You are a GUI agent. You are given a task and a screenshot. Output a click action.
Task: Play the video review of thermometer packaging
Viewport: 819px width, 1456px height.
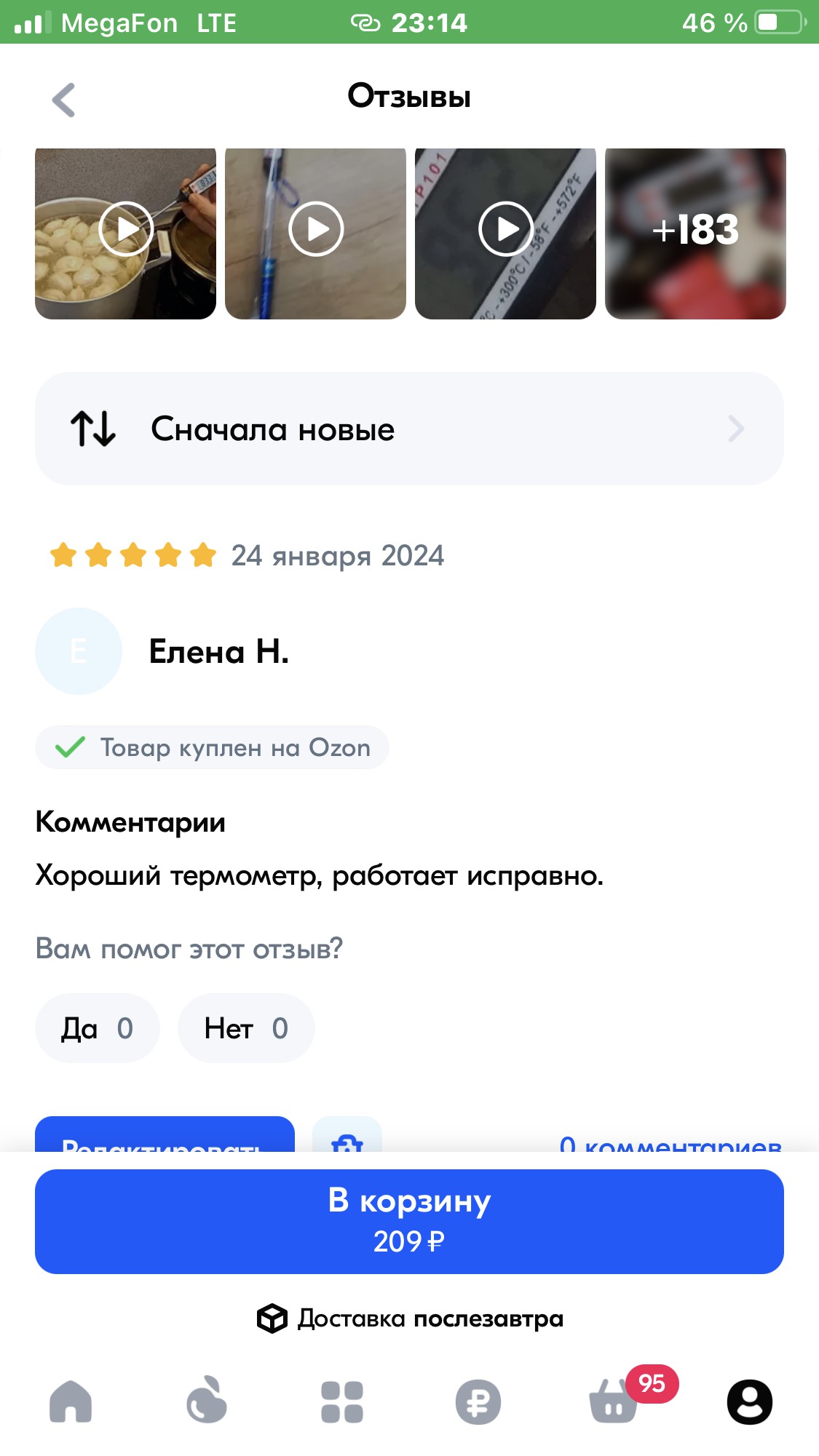click(x=505, y=230)
